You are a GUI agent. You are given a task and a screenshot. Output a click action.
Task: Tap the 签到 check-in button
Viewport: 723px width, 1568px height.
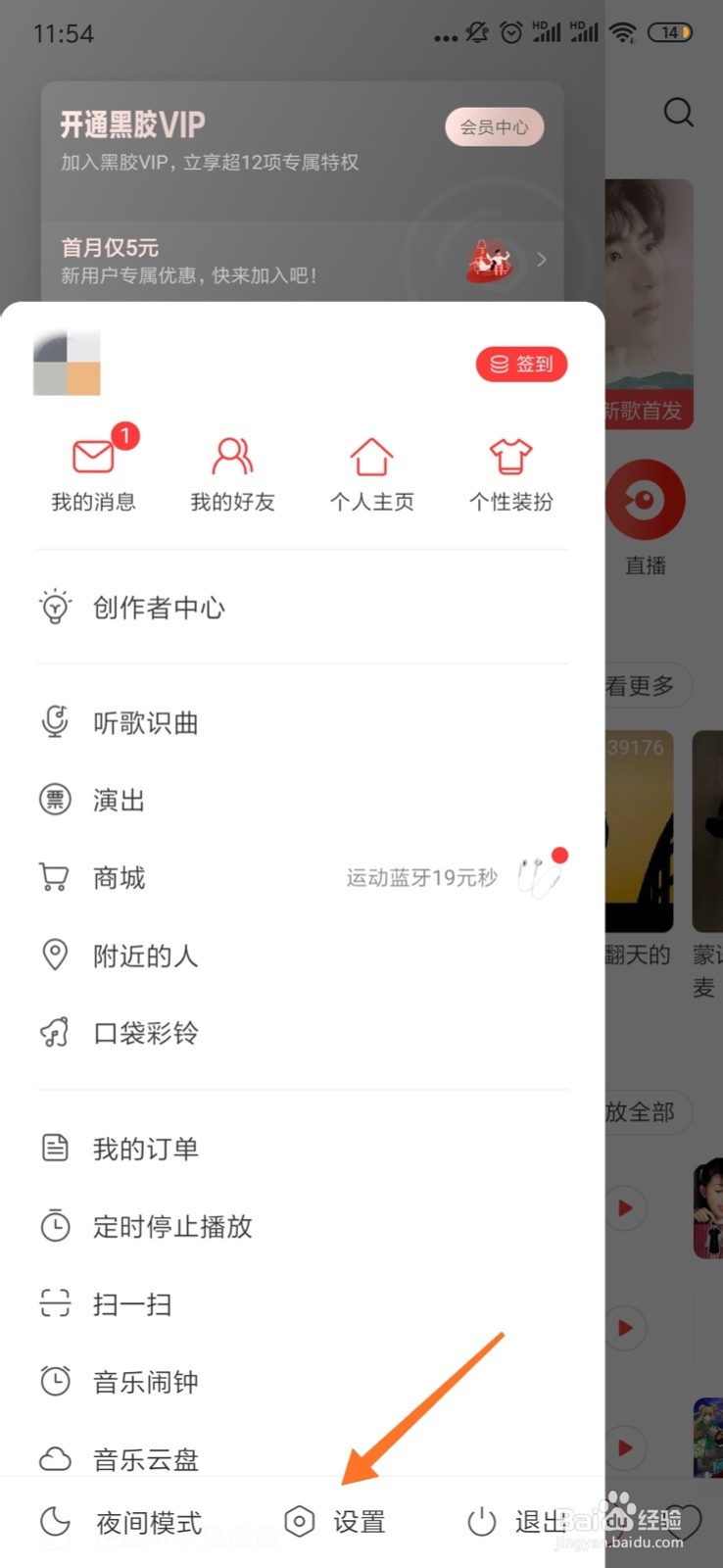pyautogui.click(x=520, y=364)
